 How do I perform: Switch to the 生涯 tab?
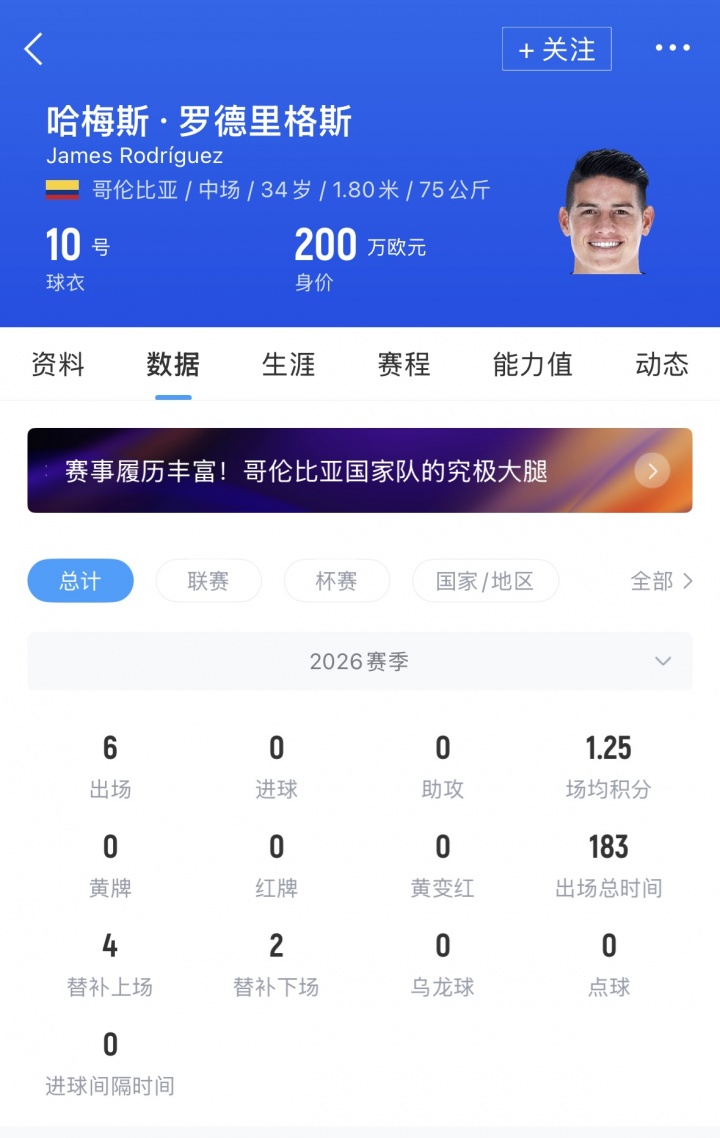pos(288,364)
